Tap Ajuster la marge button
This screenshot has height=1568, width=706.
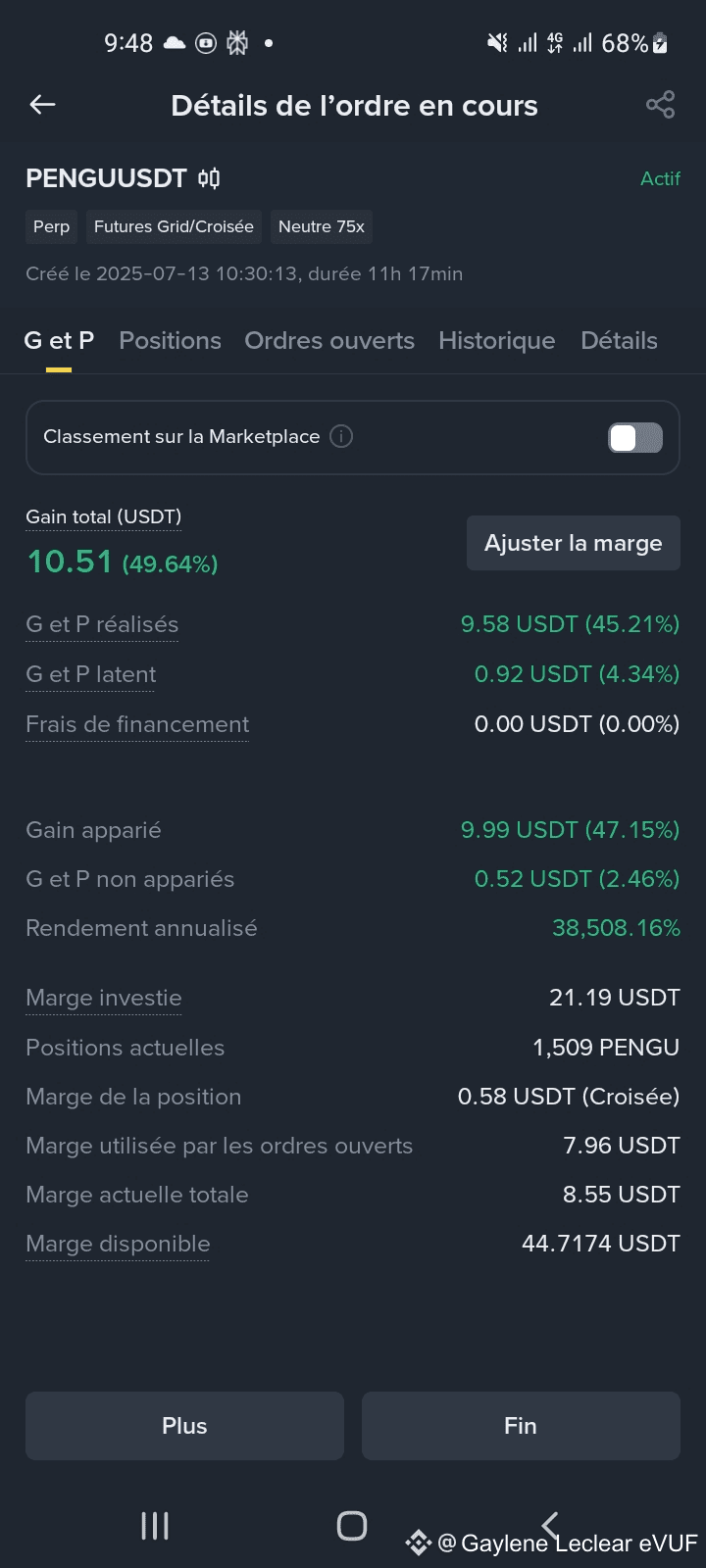(x=574, y=543)
